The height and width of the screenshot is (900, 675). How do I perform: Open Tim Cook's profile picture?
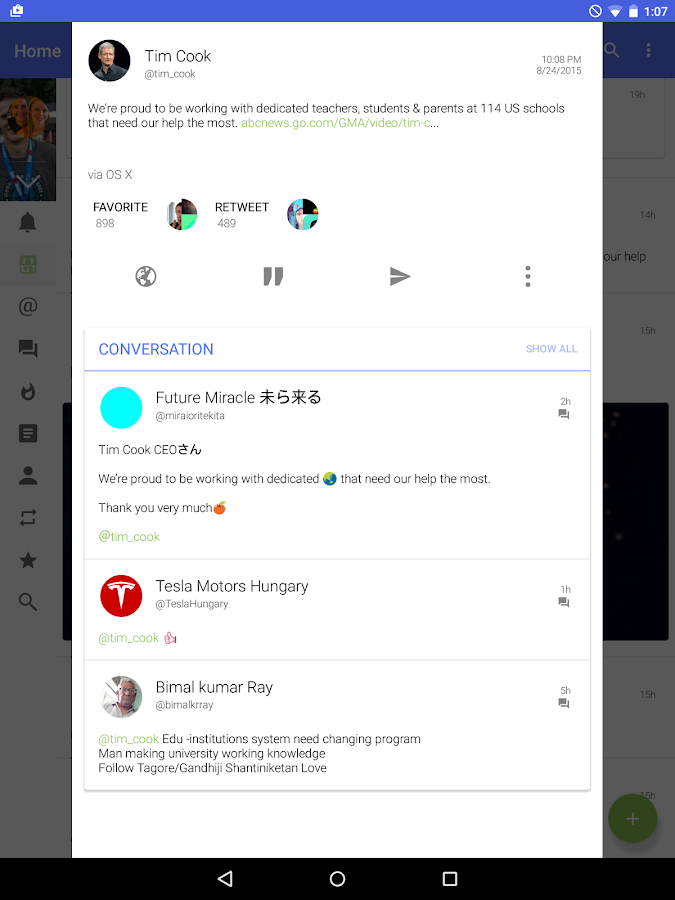109,61
